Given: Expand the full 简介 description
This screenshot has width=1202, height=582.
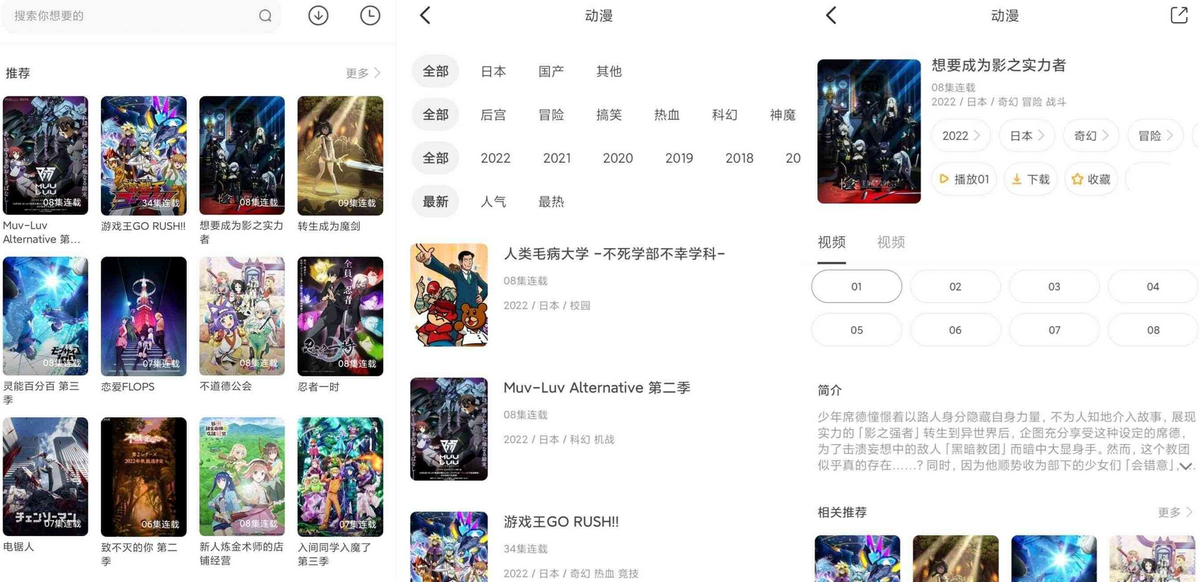Looking at the screenshot, I should click(x=1186, y=466).
